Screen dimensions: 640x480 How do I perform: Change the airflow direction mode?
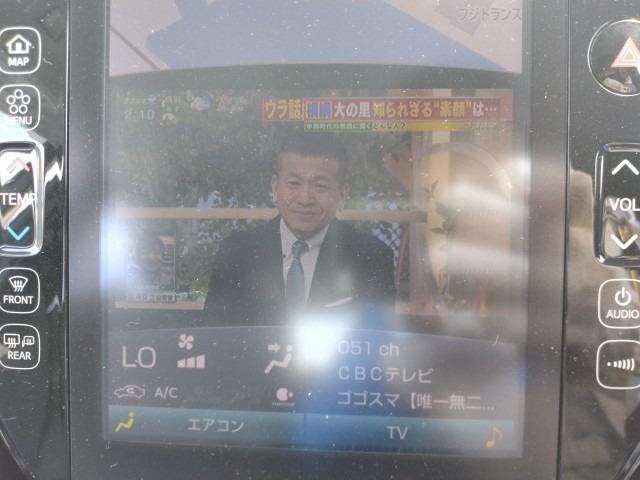(279, 358)
